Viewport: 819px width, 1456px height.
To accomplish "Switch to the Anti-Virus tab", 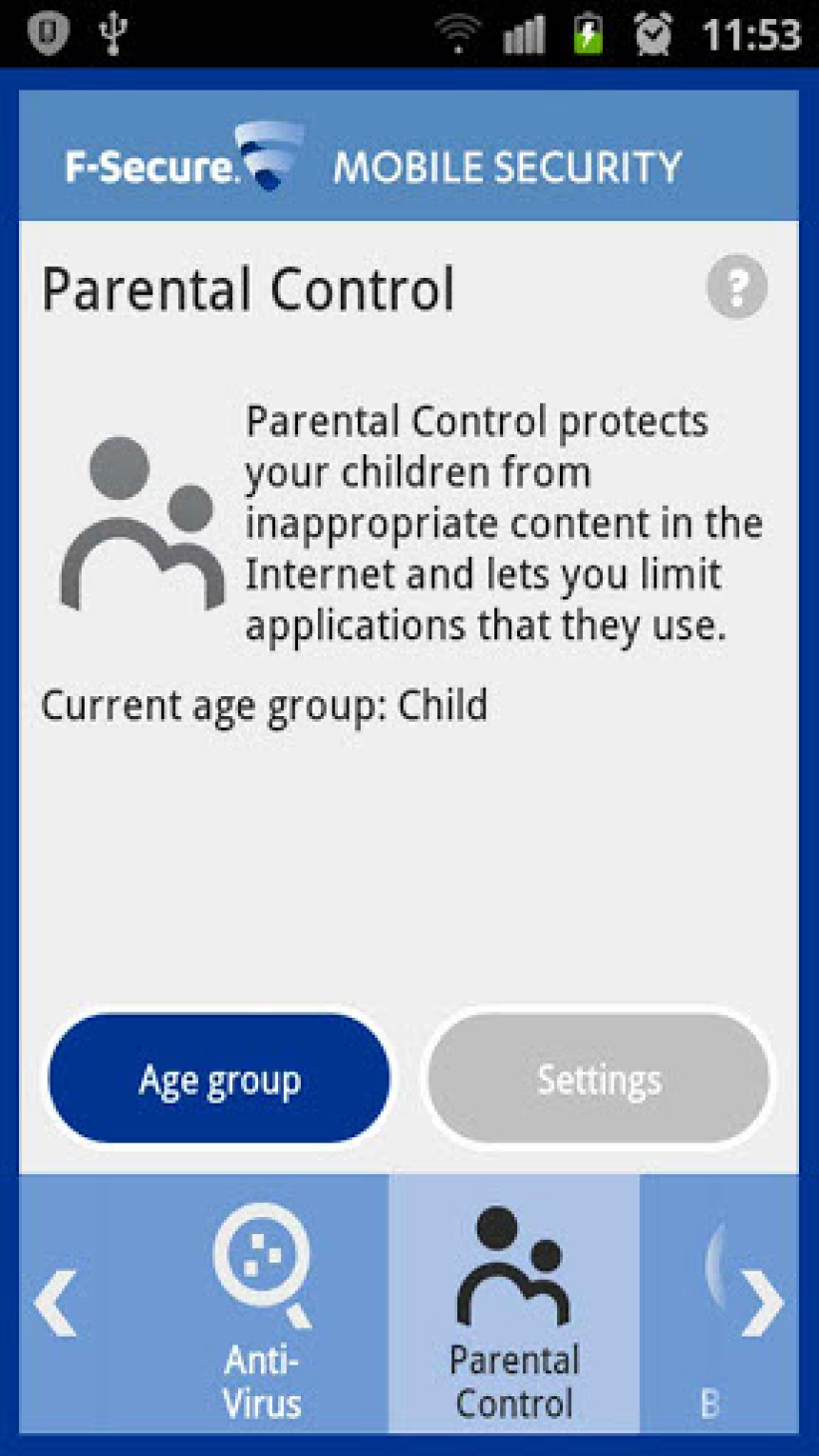I will click(262, 1305).
